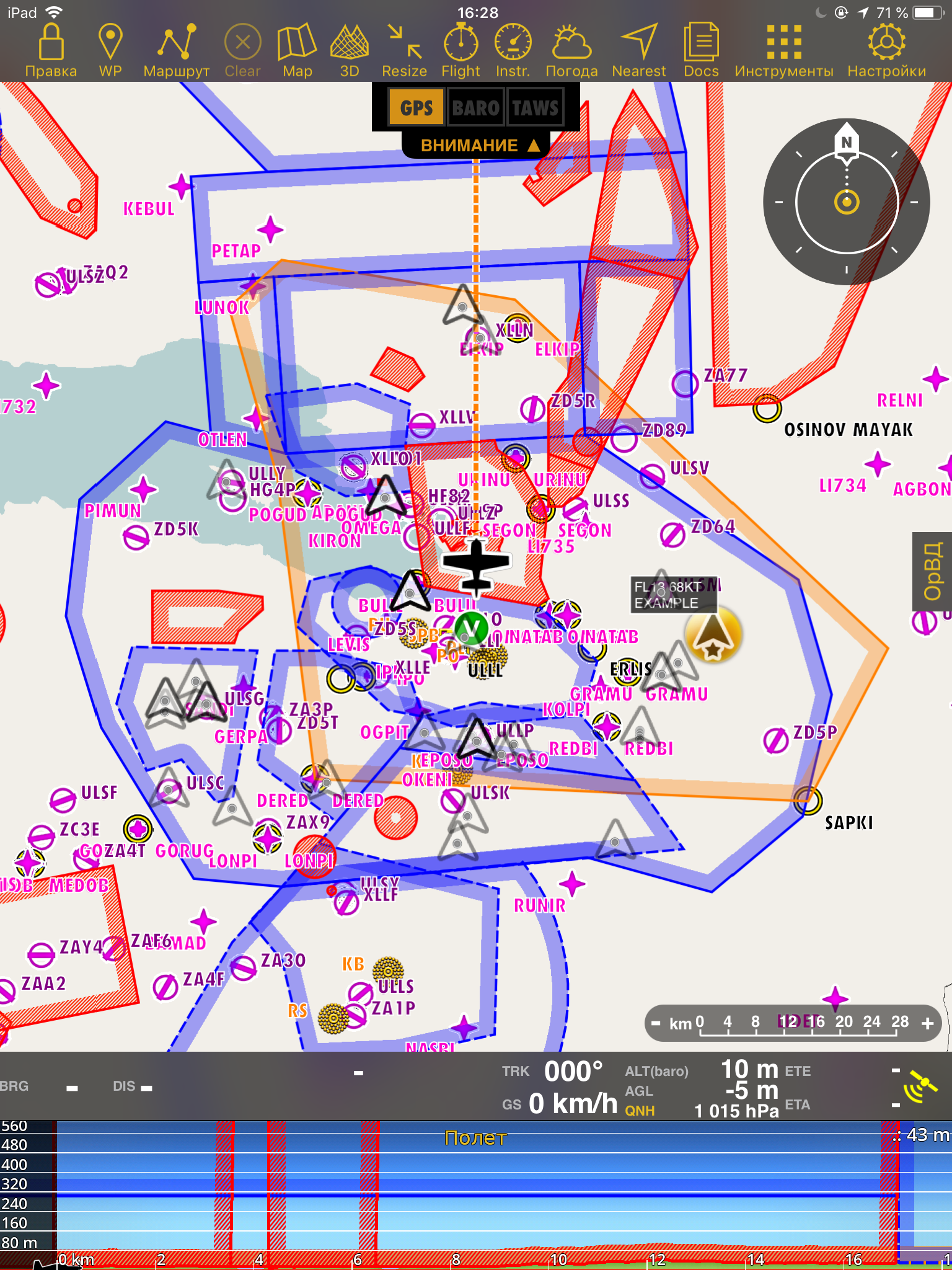Image resolution: width=952 pixels, height=1270 pixels.
Task: Zoom out with the scale minus button
Action: click(656, 1023)
